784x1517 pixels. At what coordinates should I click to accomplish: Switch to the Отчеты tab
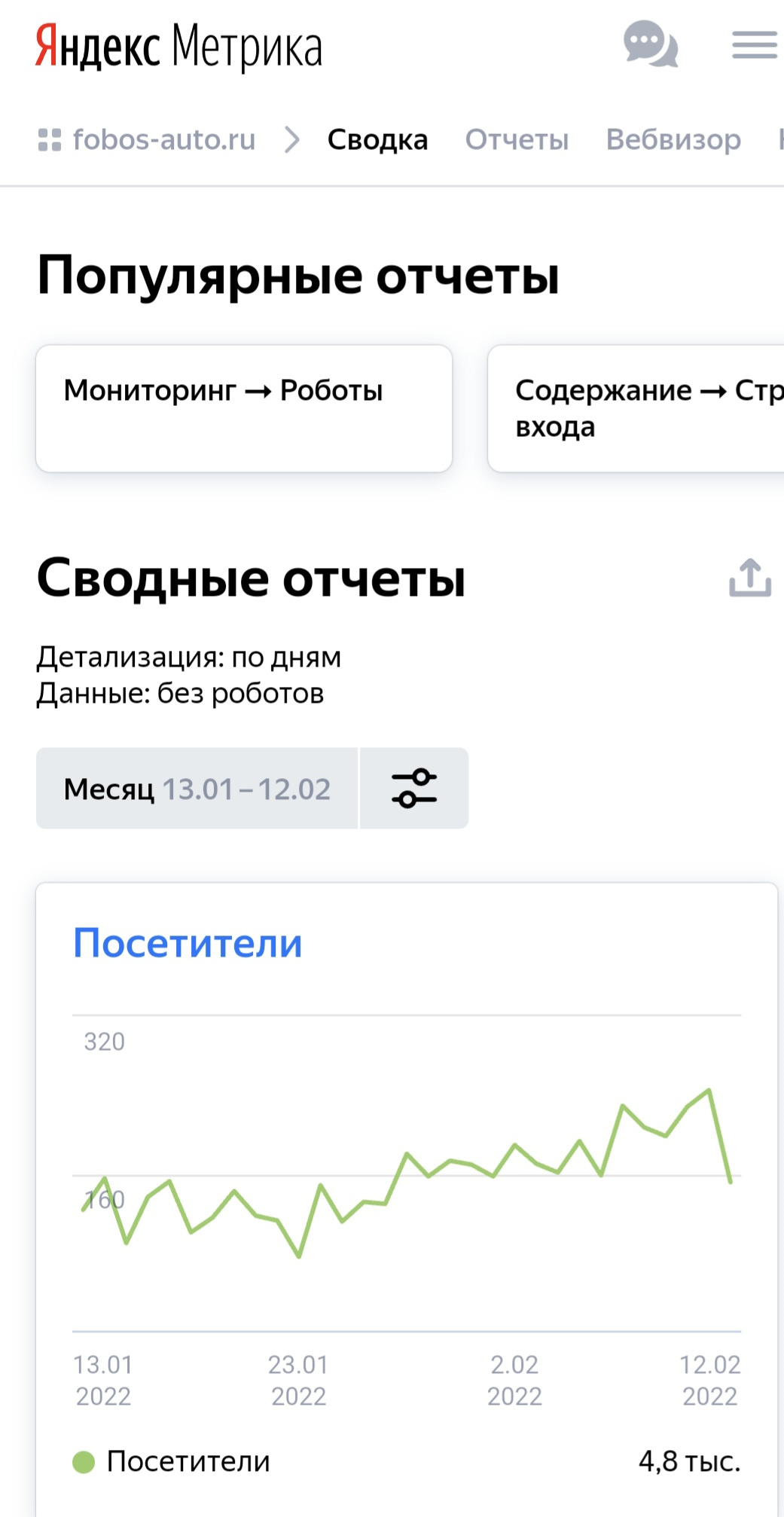(x=517, y=139)
